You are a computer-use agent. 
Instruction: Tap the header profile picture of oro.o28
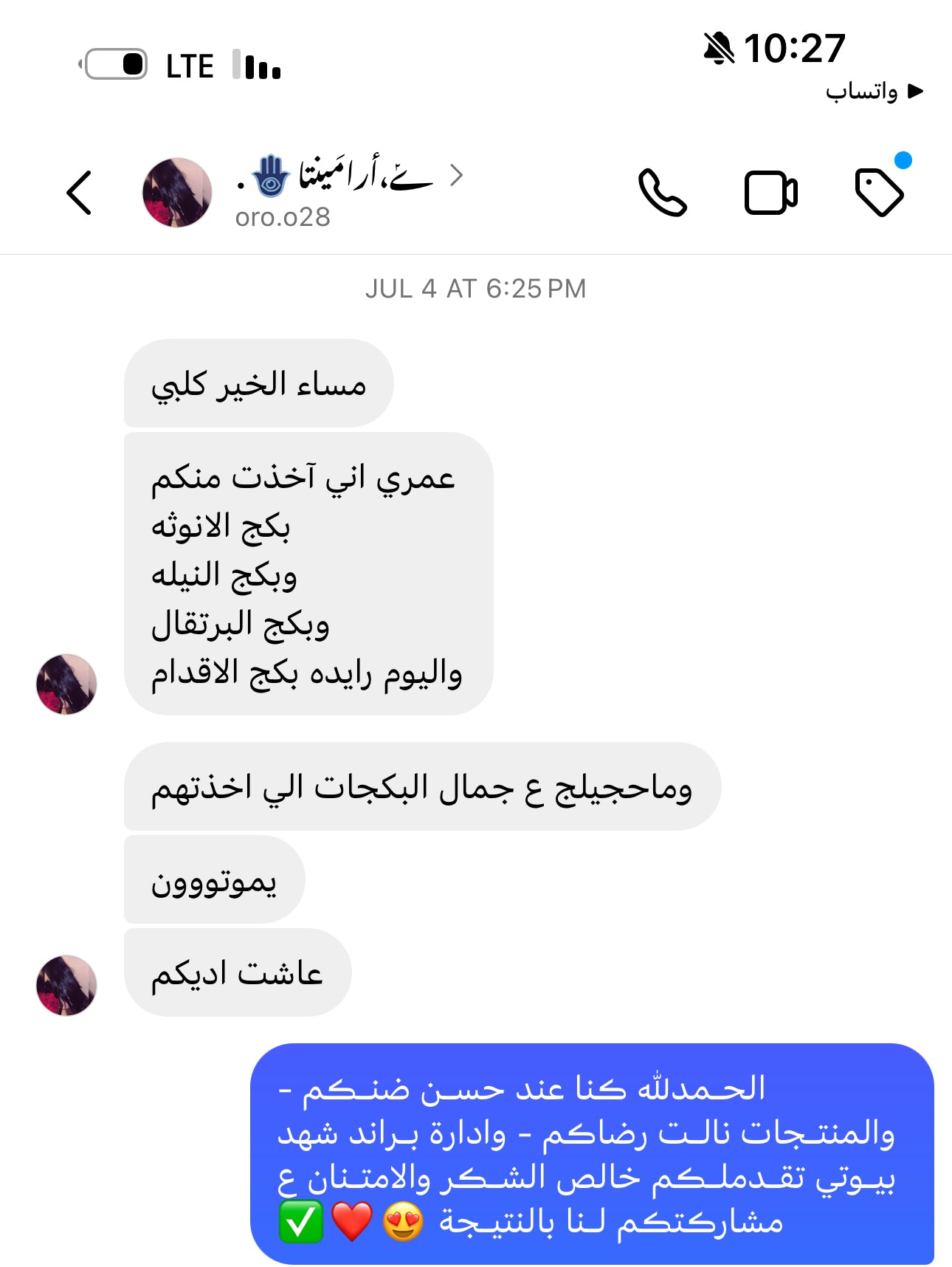(x=177, y=193)
